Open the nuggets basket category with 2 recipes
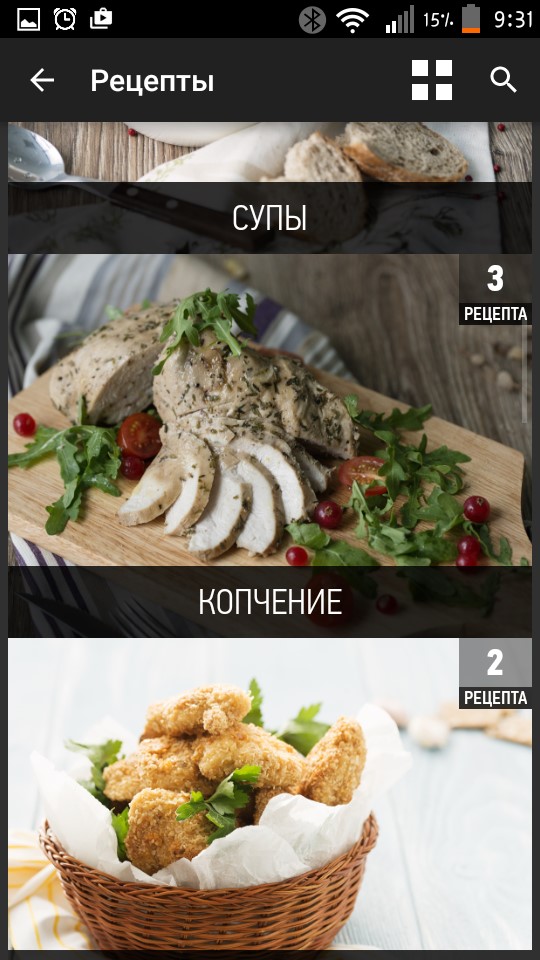The width and height of the screenshot is (540, 960). (269, 794)
